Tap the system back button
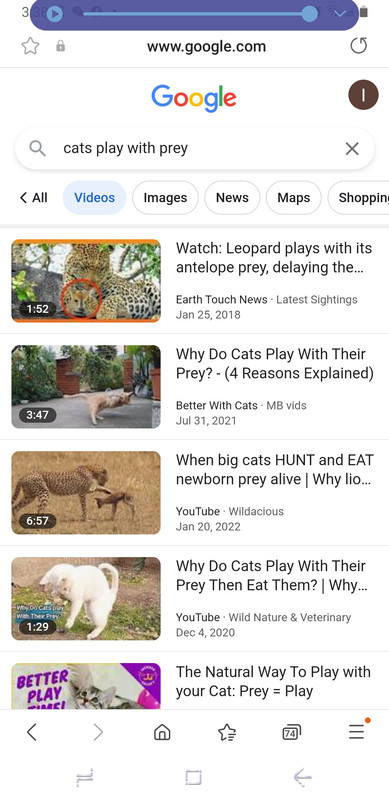 pos(303,778)
